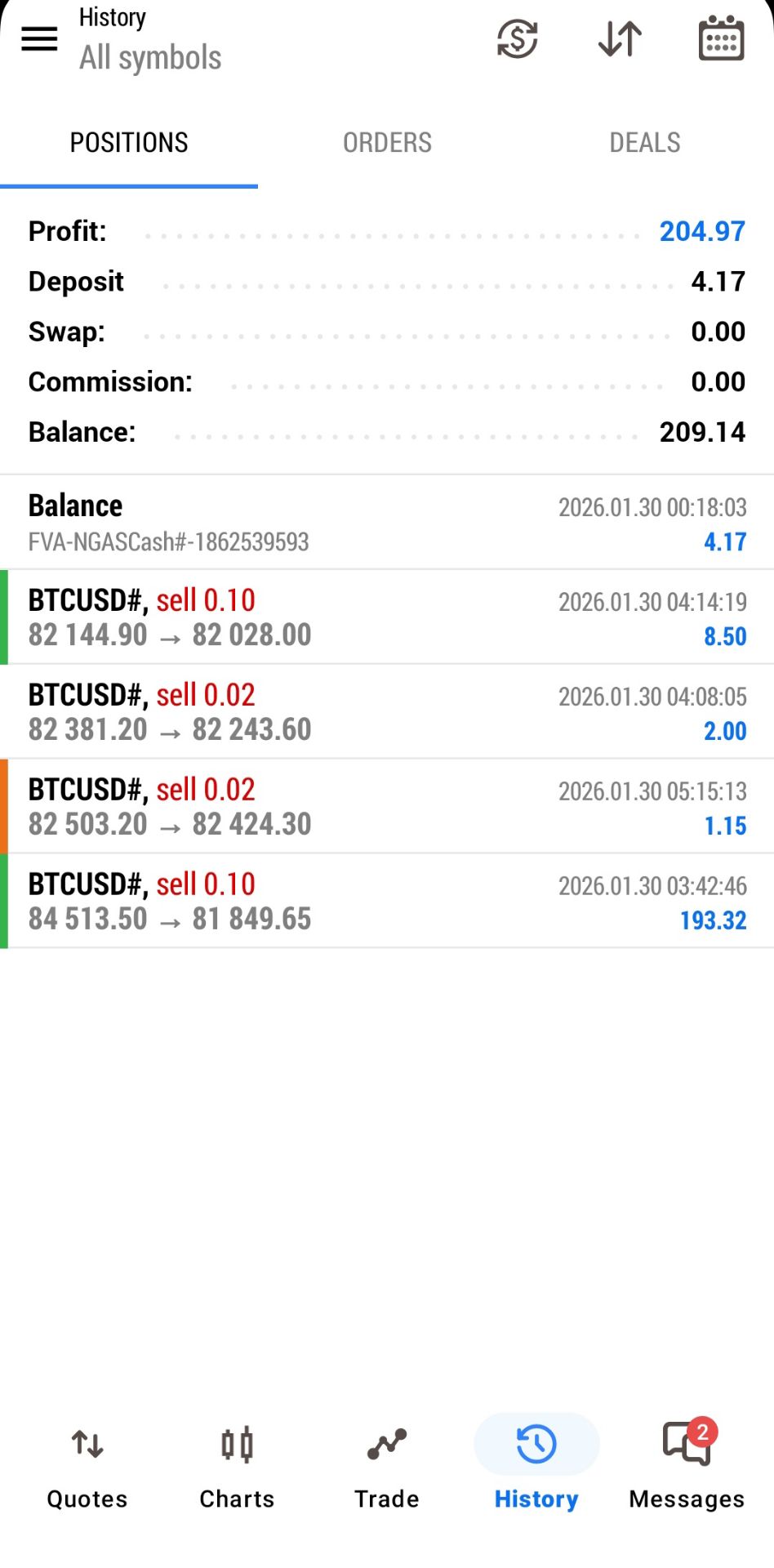Image resolution: width=774 pixels, height=1568 pixels.
Task: Expand the BTCUSD# trade with 2.00 profit
Action: coord(387,712)
